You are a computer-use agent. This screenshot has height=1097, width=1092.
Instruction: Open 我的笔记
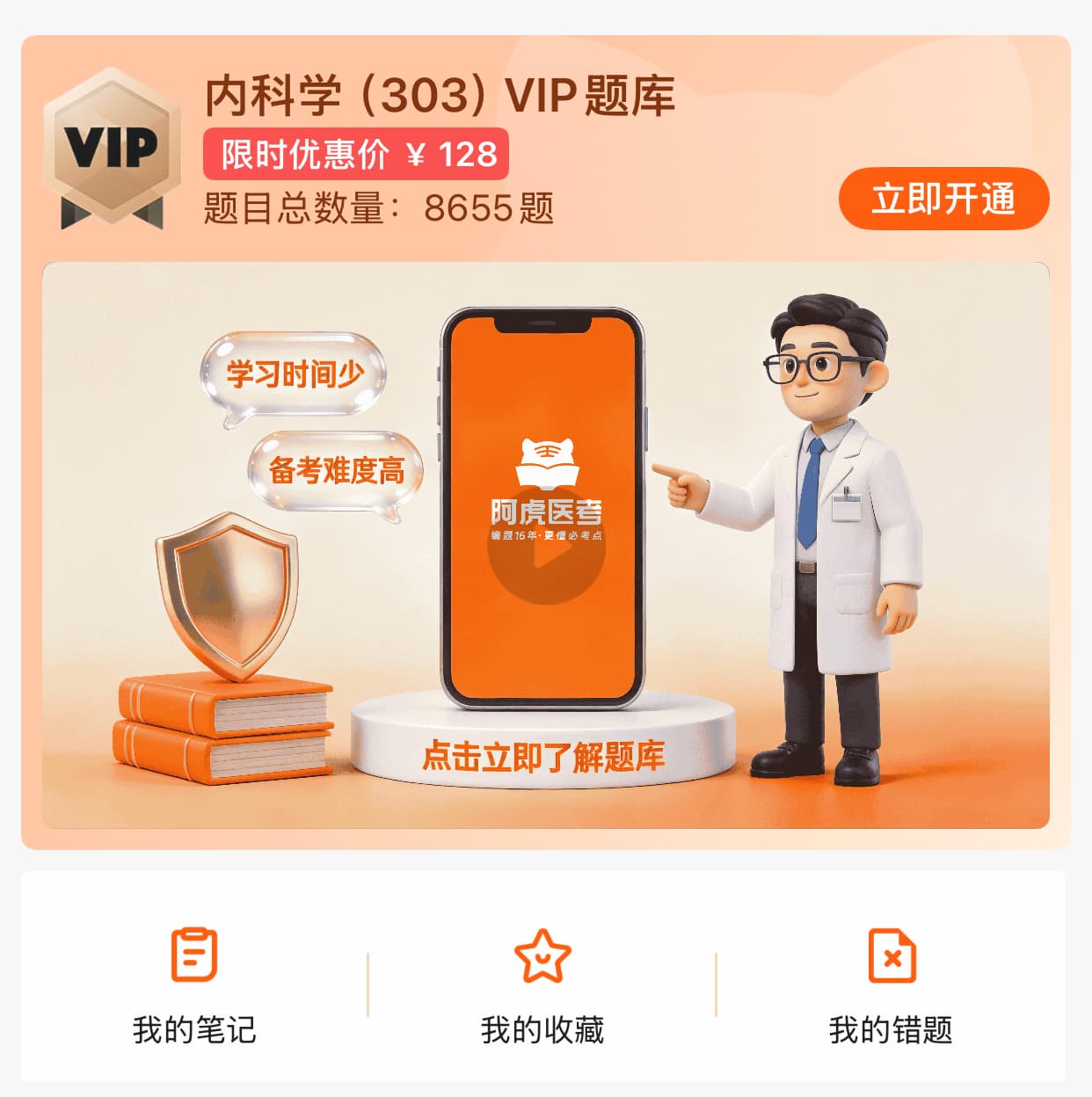194,984
